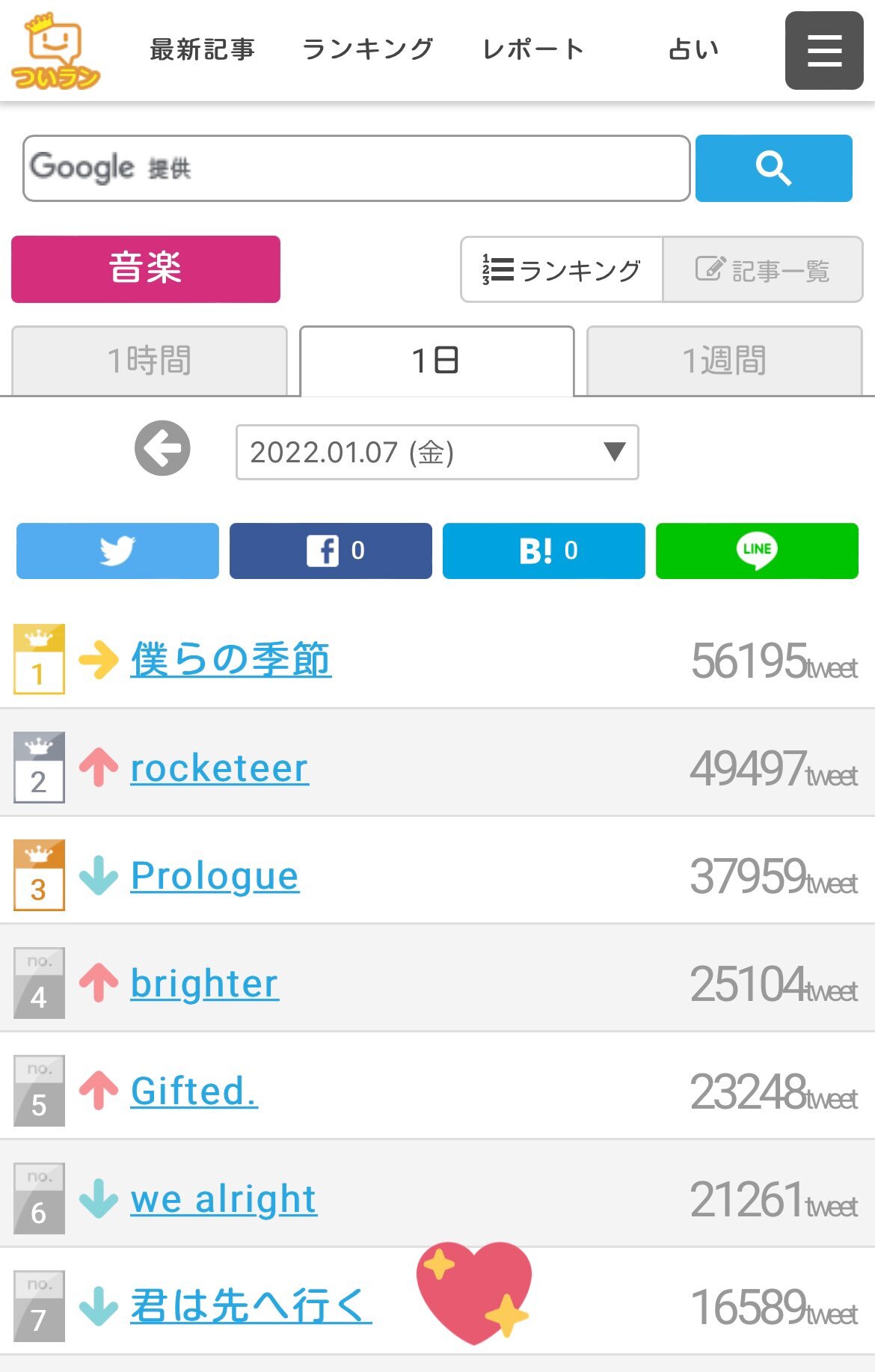The height and width of the screenshot is (1372, 875).
Task: Open 最新記事 in the top navigation
Action: pyautogui.click(x=203, y=50)
